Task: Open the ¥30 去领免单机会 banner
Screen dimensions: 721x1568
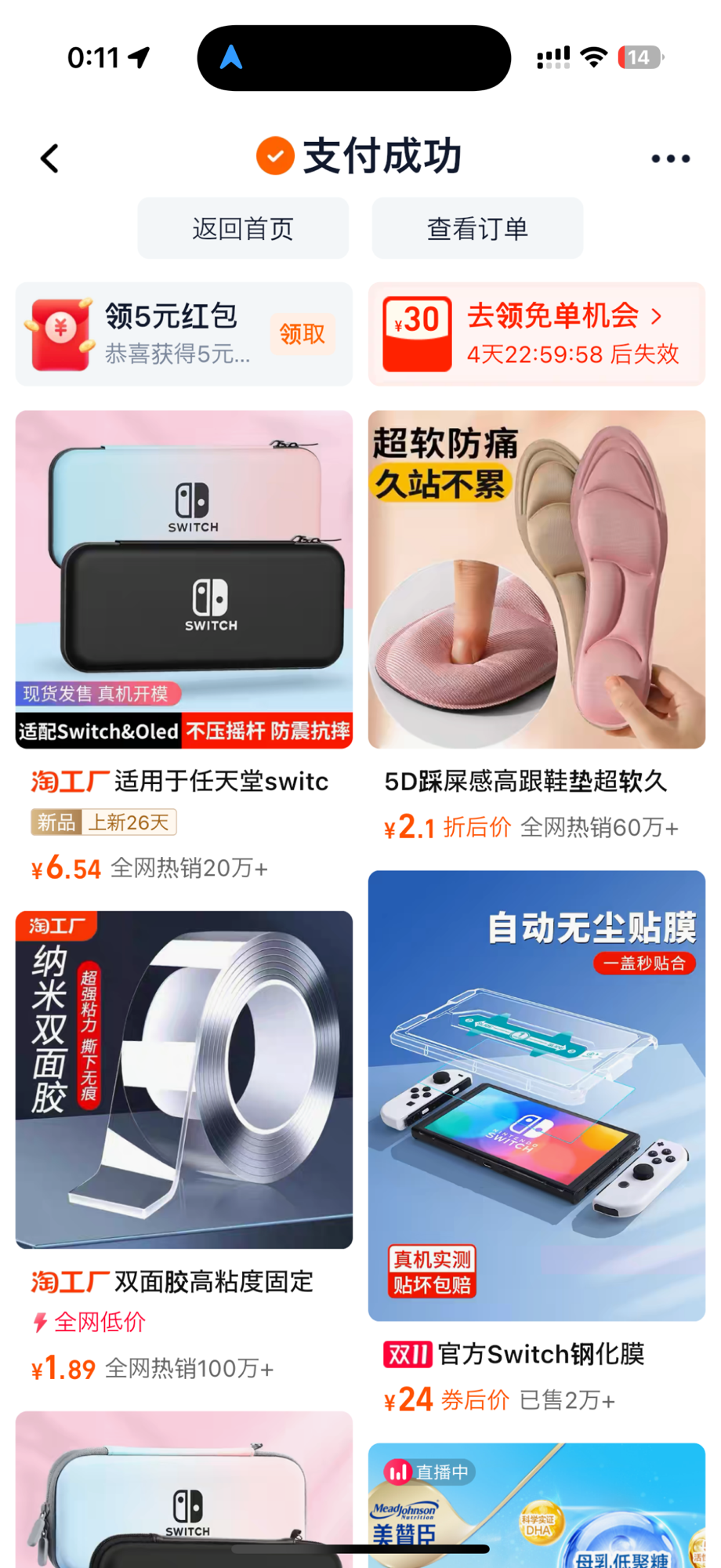Action: (x=537, y=334)
